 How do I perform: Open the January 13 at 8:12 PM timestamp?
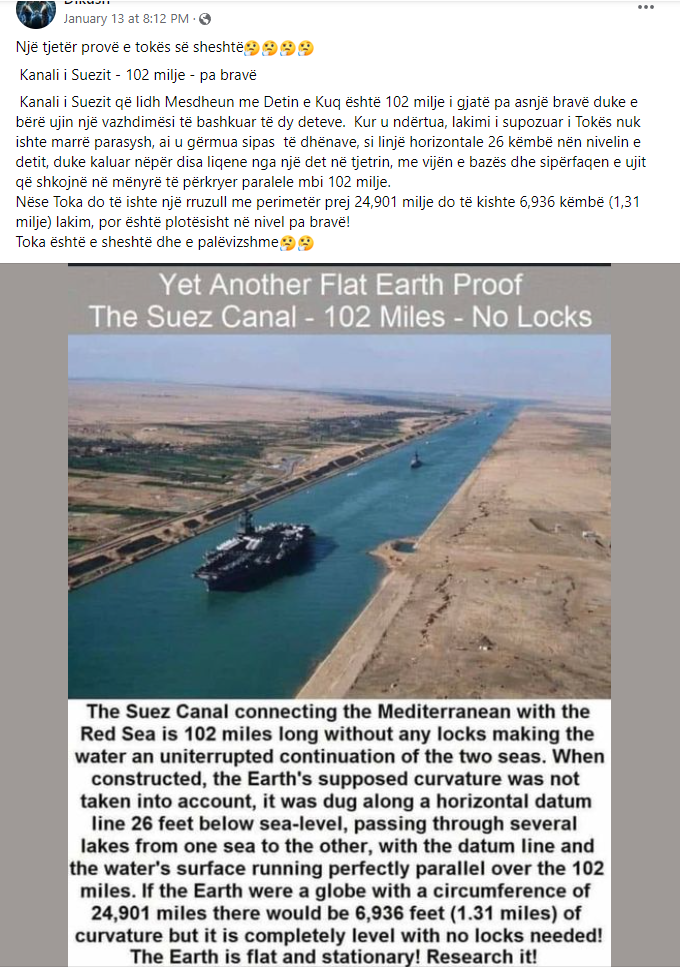coord(125,19)
